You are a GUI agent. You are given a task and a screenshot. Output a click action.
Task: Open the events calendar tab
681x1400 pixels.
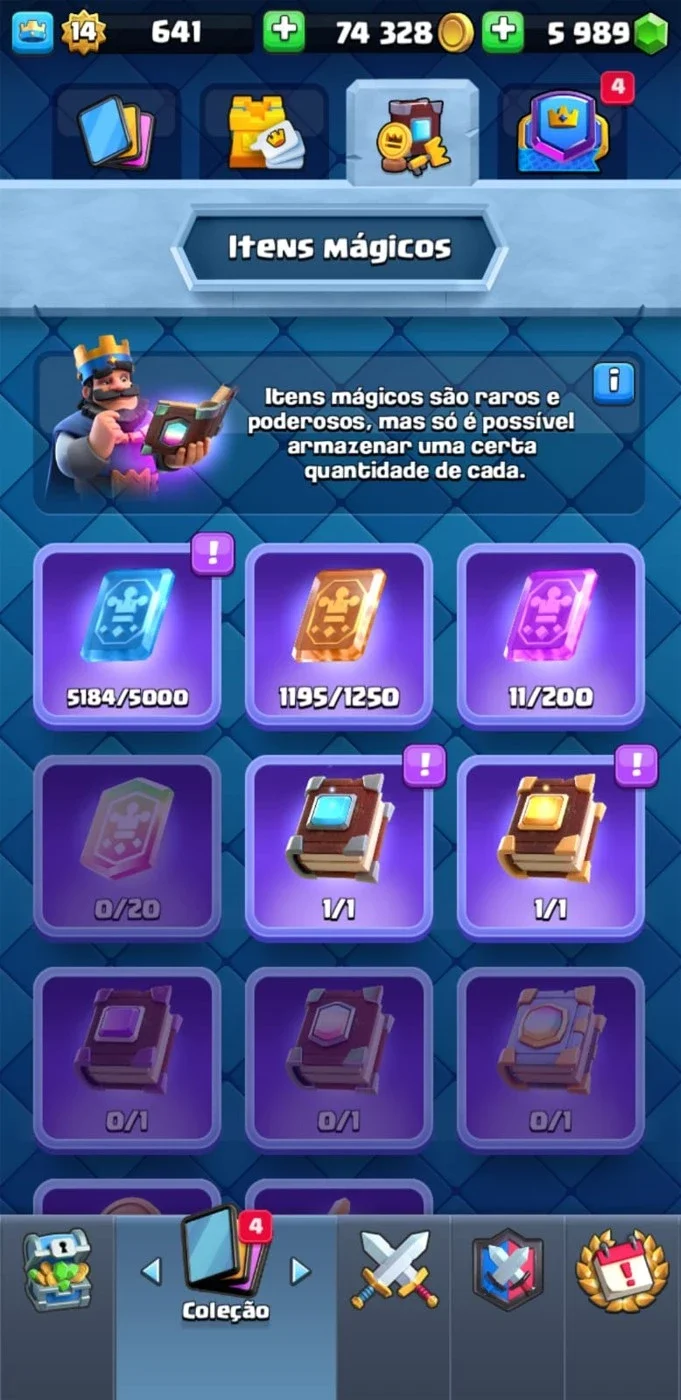tap(622, 1270)
